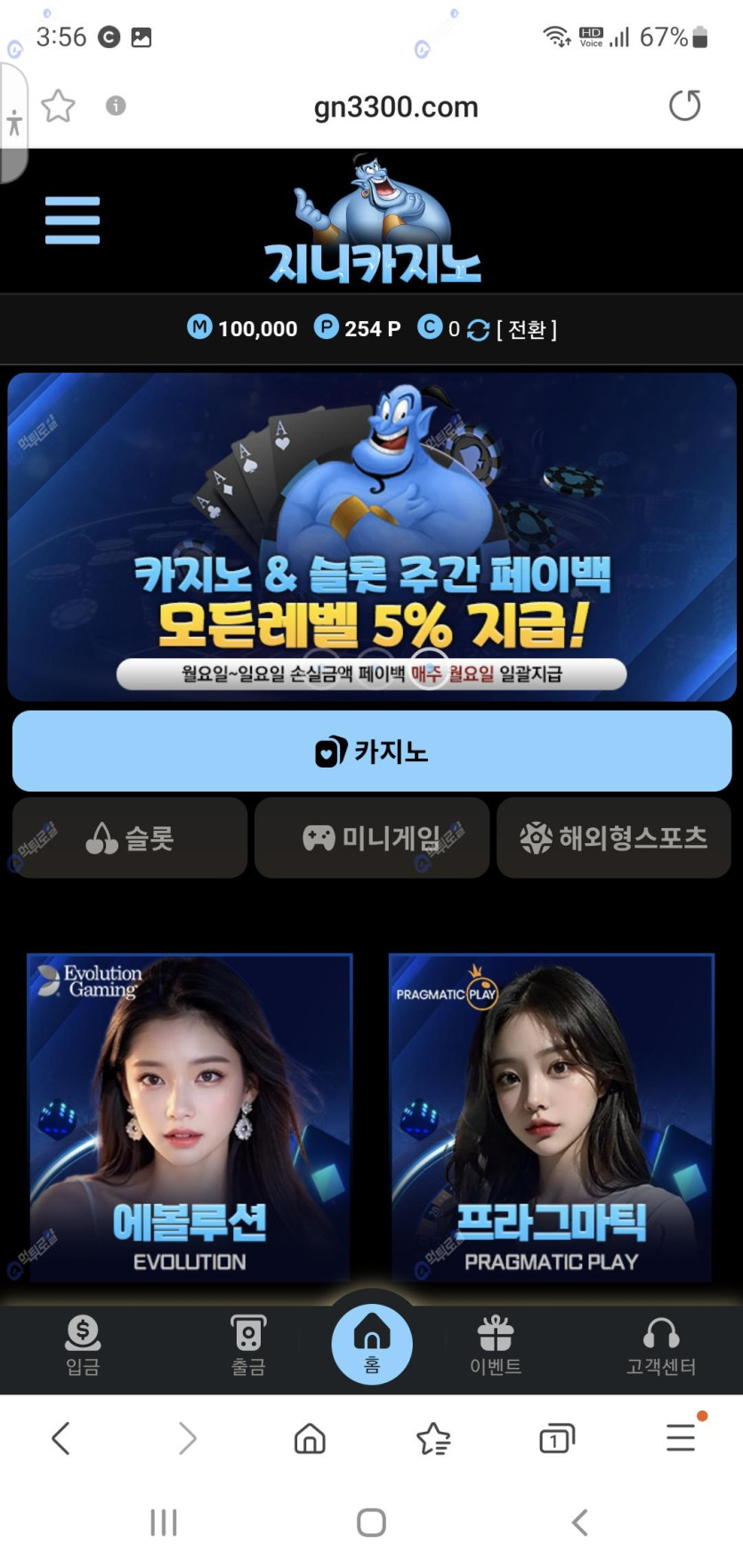Open the 이벤트 tab
Image resolution: width=743 pixels, height=1568 pixels.
pyautogui.click(x=496, y=1345)
